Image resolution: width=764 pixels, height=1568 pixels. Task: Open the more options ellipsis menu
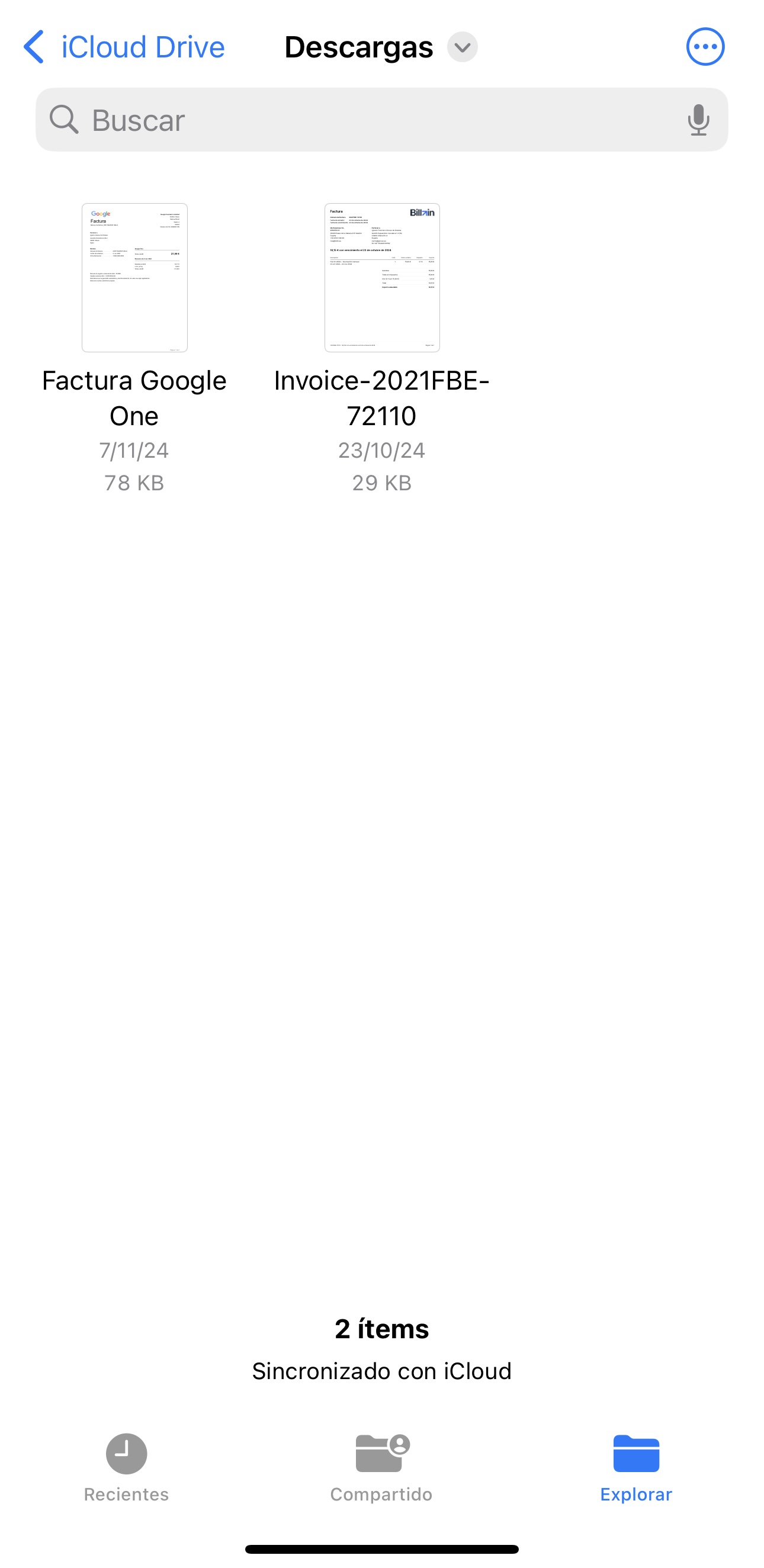click(x=705, y=47)
